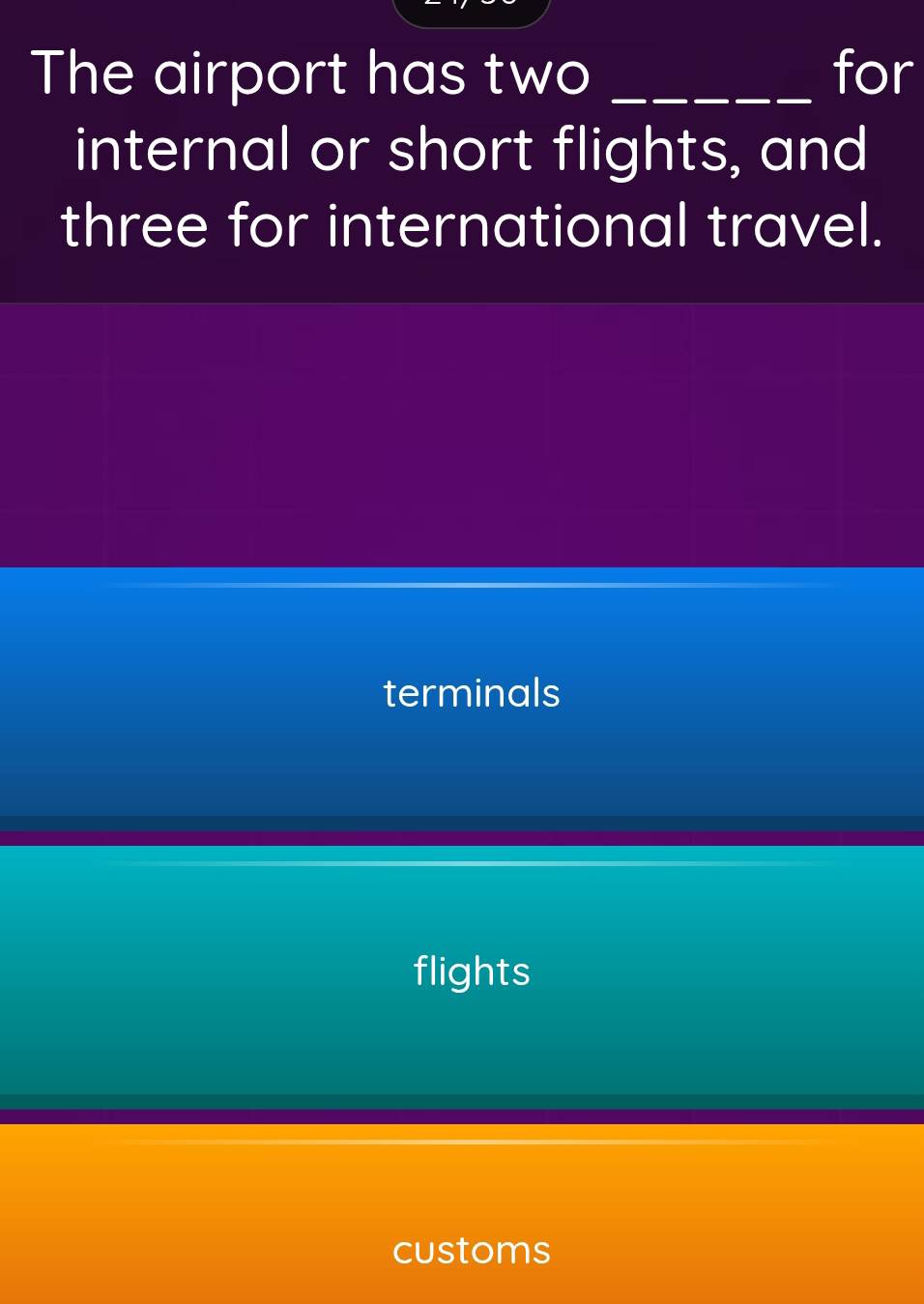Viewport: 924px width, 1304px height.
Task: Pick the 'customs' answer option
Action: coord(471,1249)
